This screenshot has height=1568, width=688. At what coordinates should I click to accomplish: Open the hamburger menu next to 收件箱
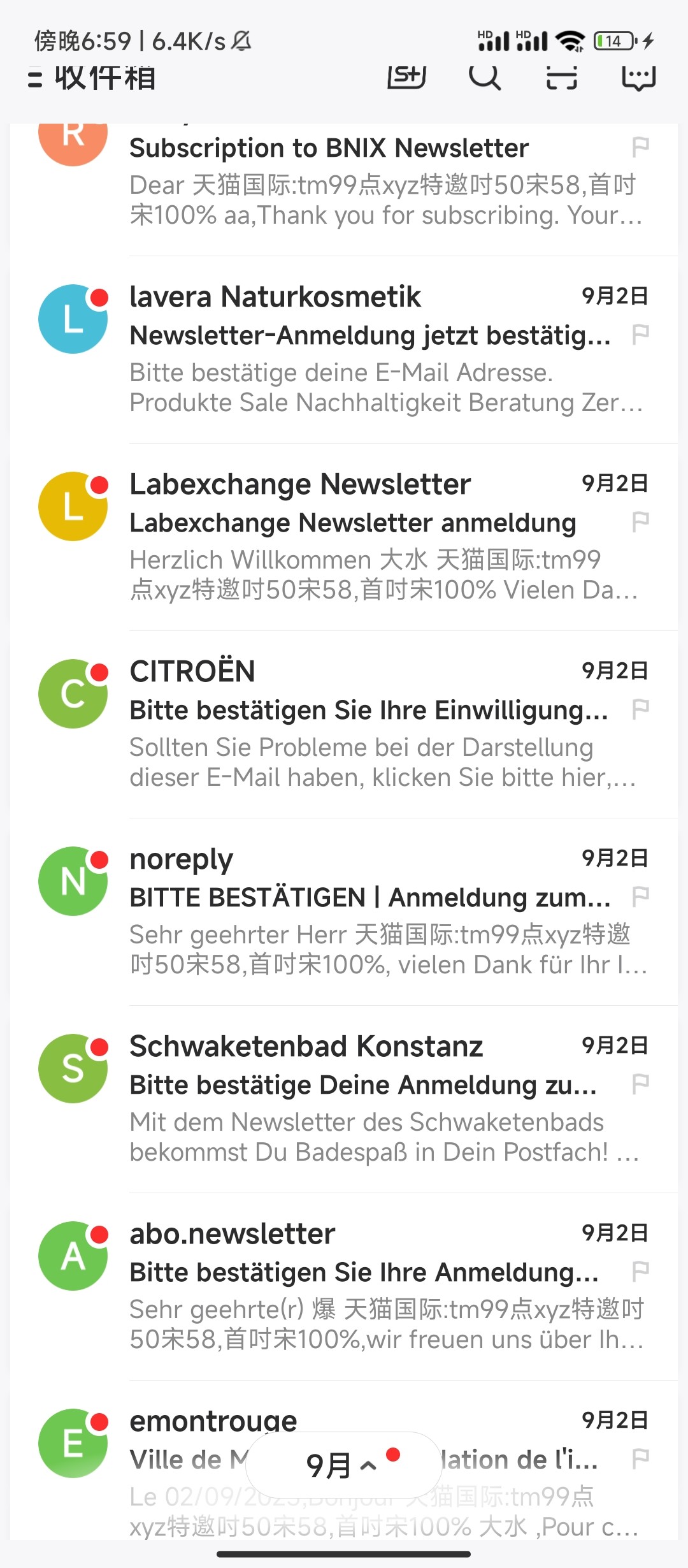pos(36,78)
